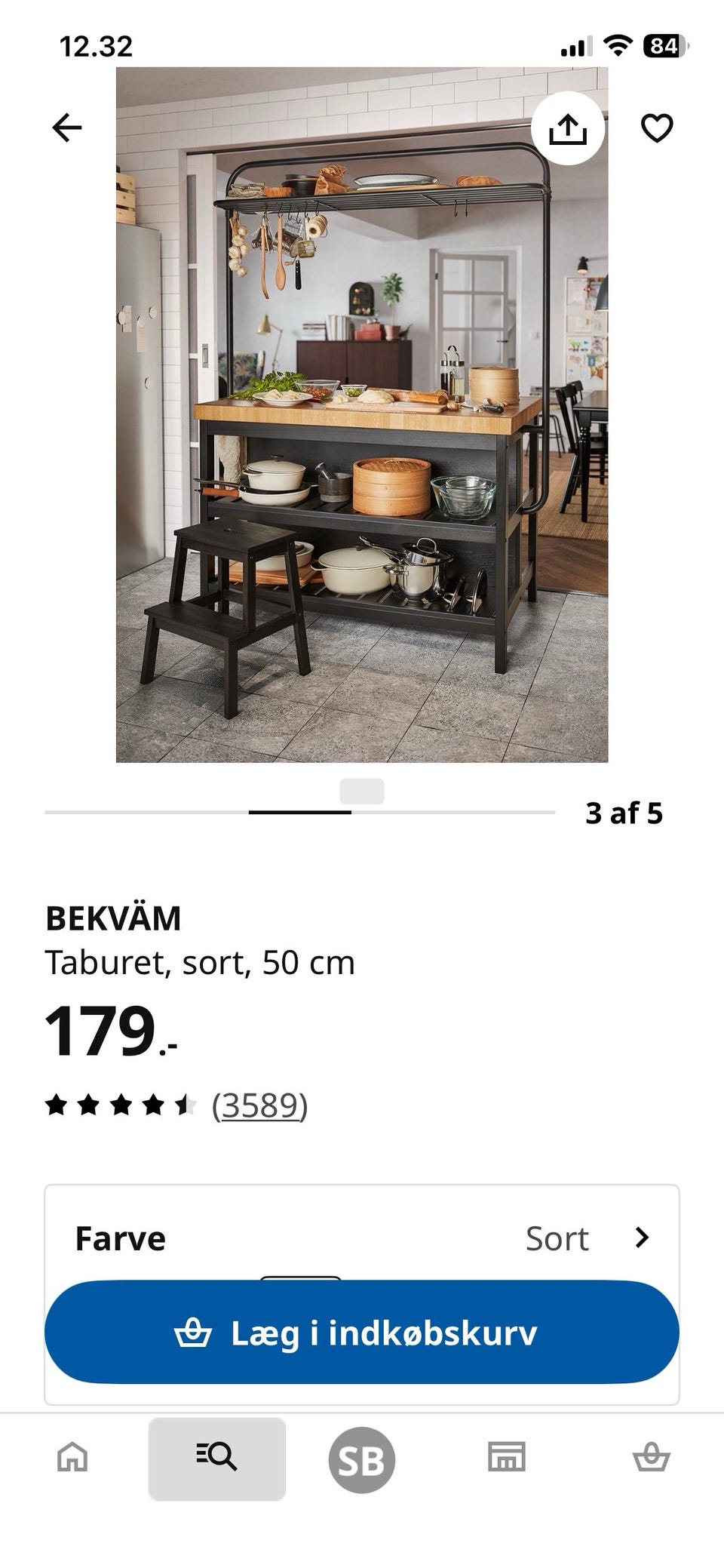Tap the BEKVÄM product photo
The image size is (724, 1568).
[362, 415]
